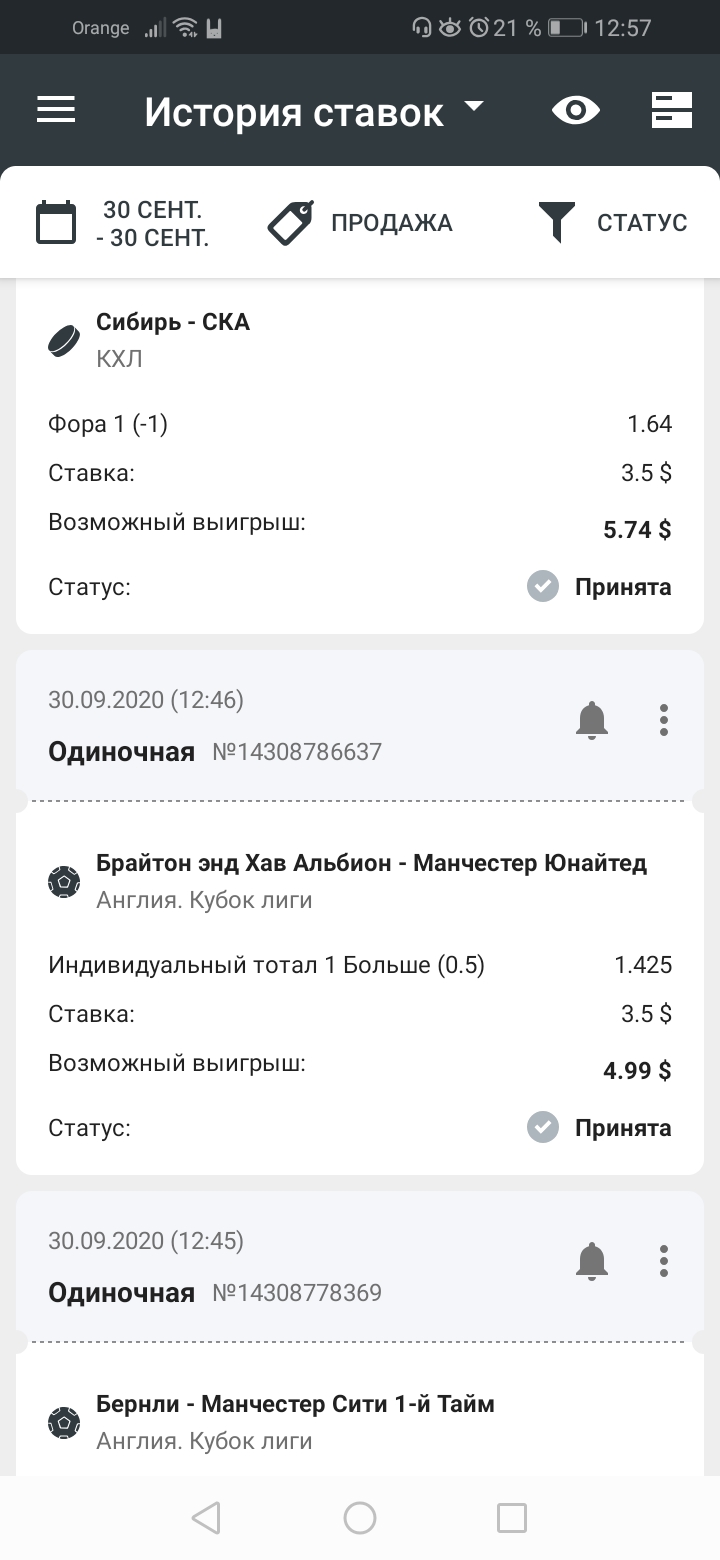Go to the home screen
This screenshot has height=1560, width=720.
[x=360, y=1518]
